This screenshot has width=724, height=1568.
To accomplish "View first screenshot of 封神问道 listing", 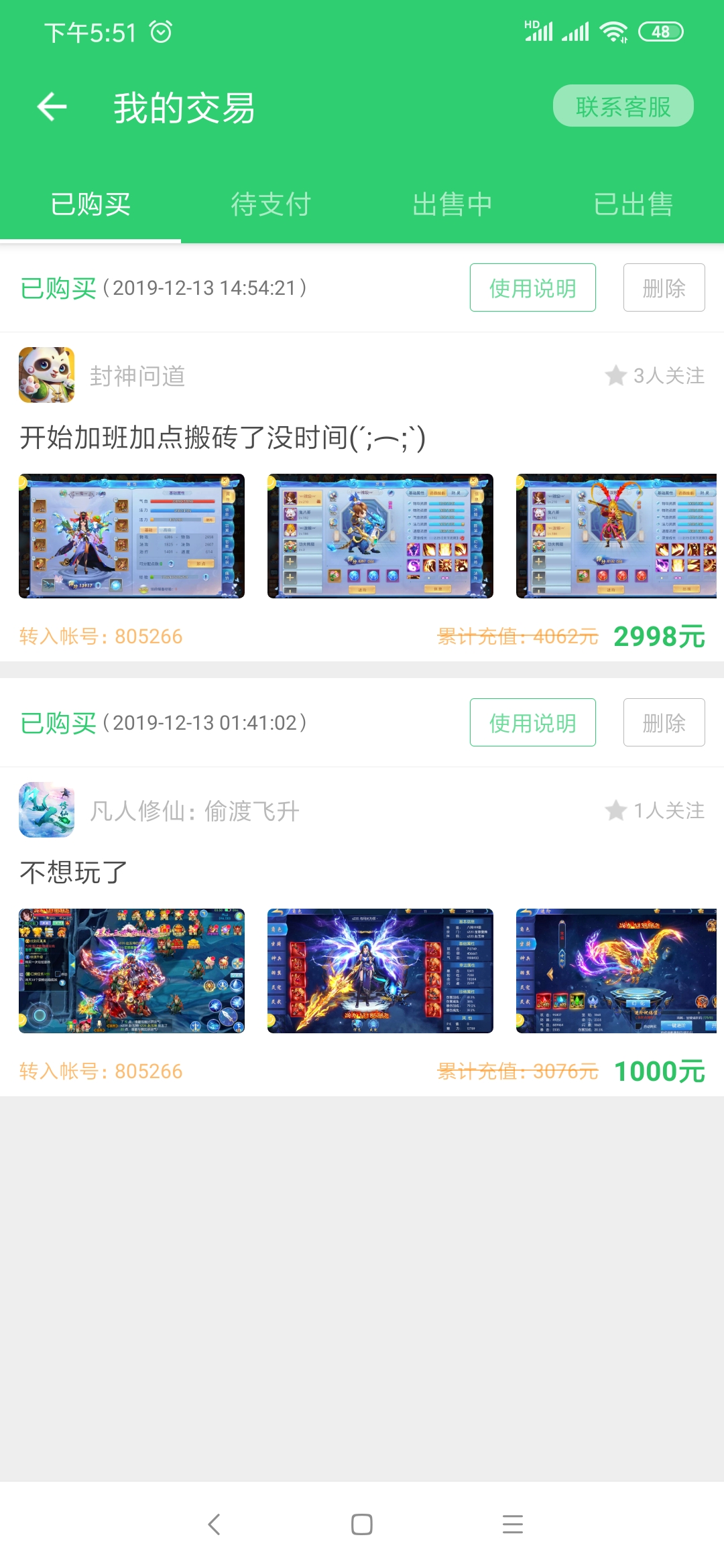I will [131, 536].
